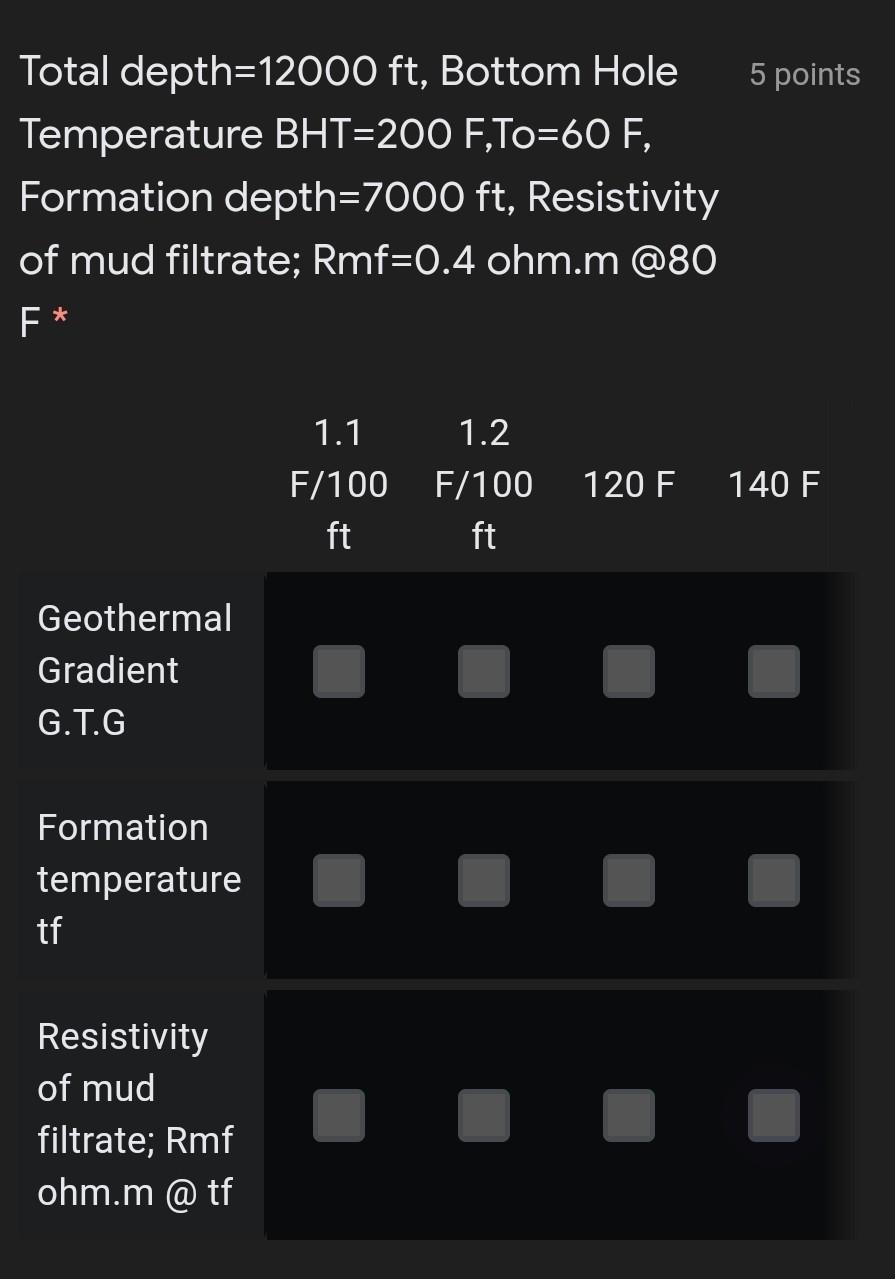The height and width of the screenshot is (1279, 895).
Task: Select 120 F for Geothermal Gradient row
Action: point(629,671)
